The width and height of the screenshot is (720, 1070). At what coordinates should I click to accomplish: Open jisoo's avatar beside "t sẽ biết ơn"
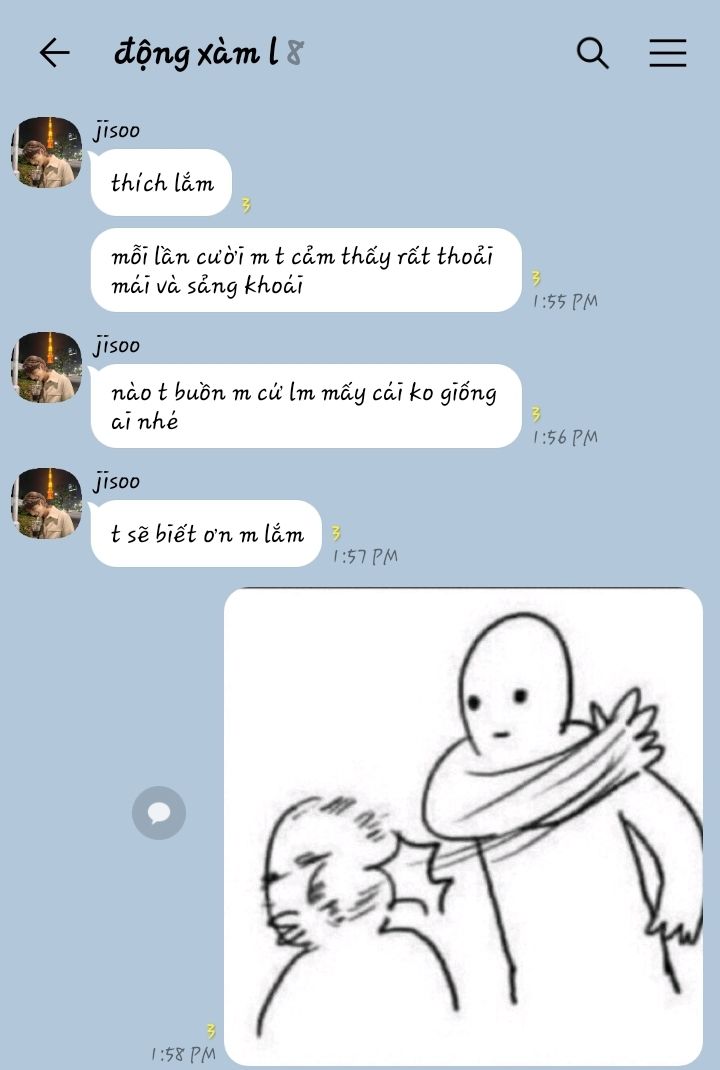(47, 503)
